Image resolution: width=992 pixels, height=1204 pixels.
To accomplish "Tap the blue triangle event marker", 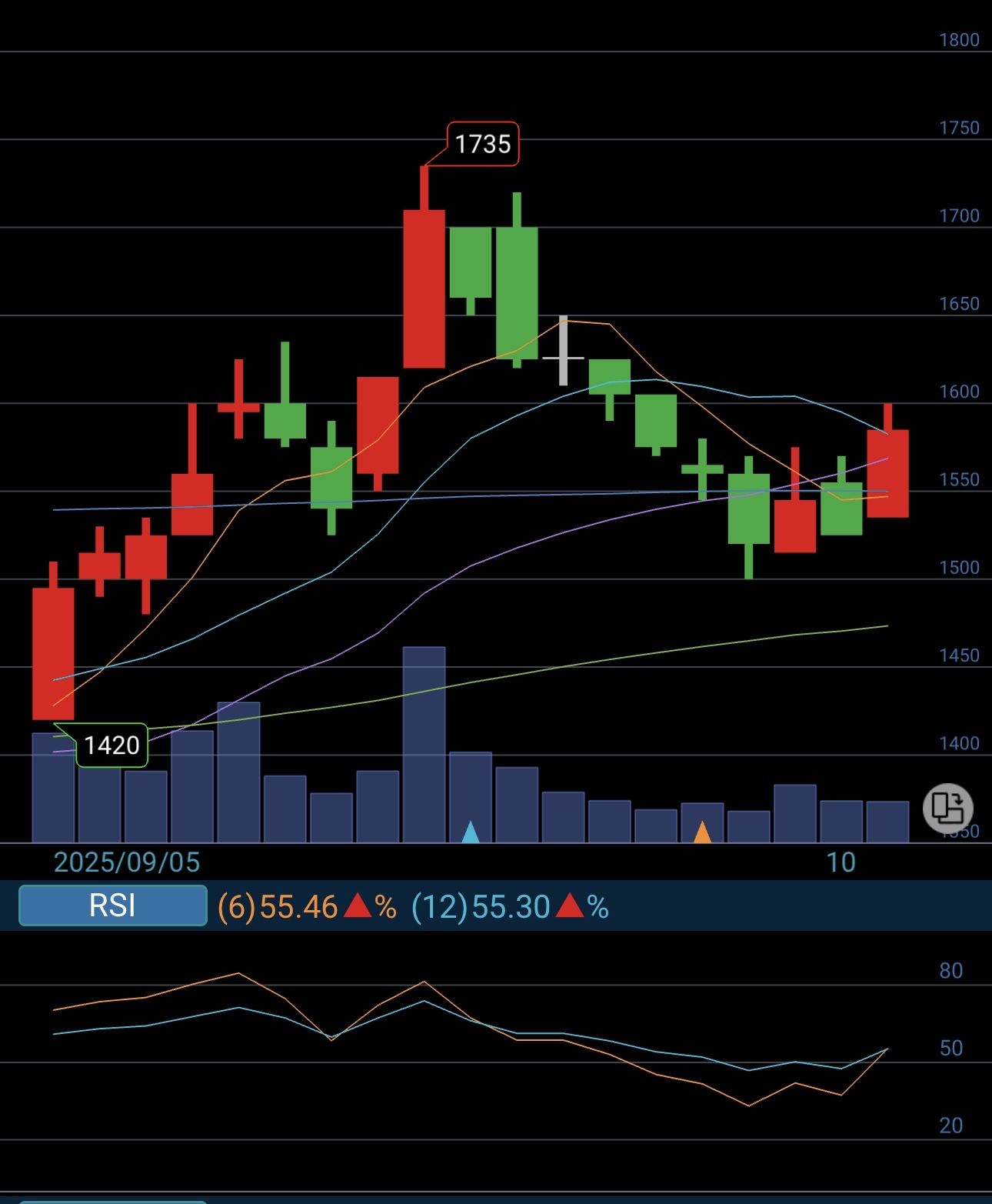I will [471, 832].
